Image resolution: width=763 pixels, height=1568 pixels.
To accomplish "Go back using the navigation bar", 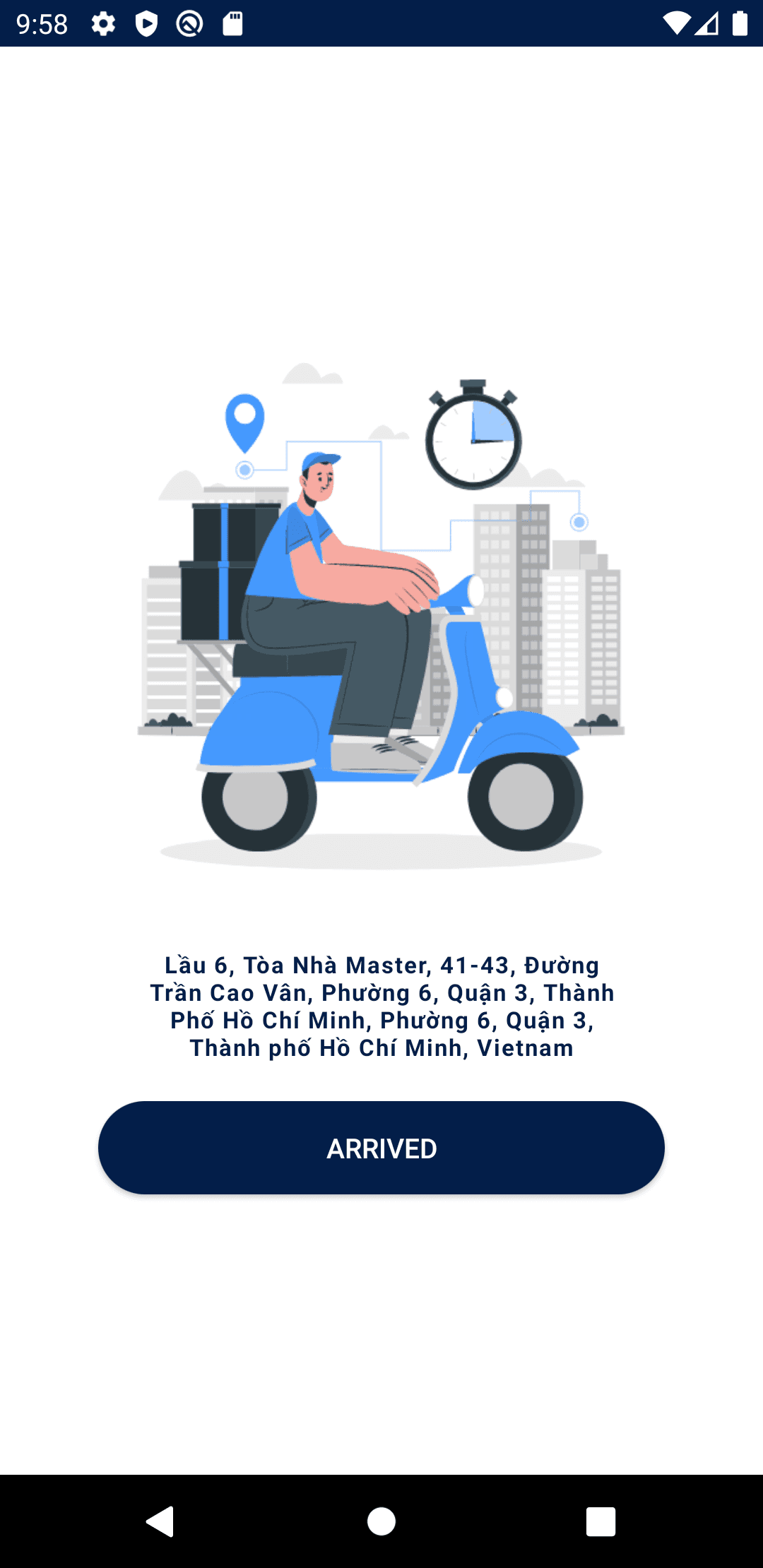I will (x=160, y=1521).
